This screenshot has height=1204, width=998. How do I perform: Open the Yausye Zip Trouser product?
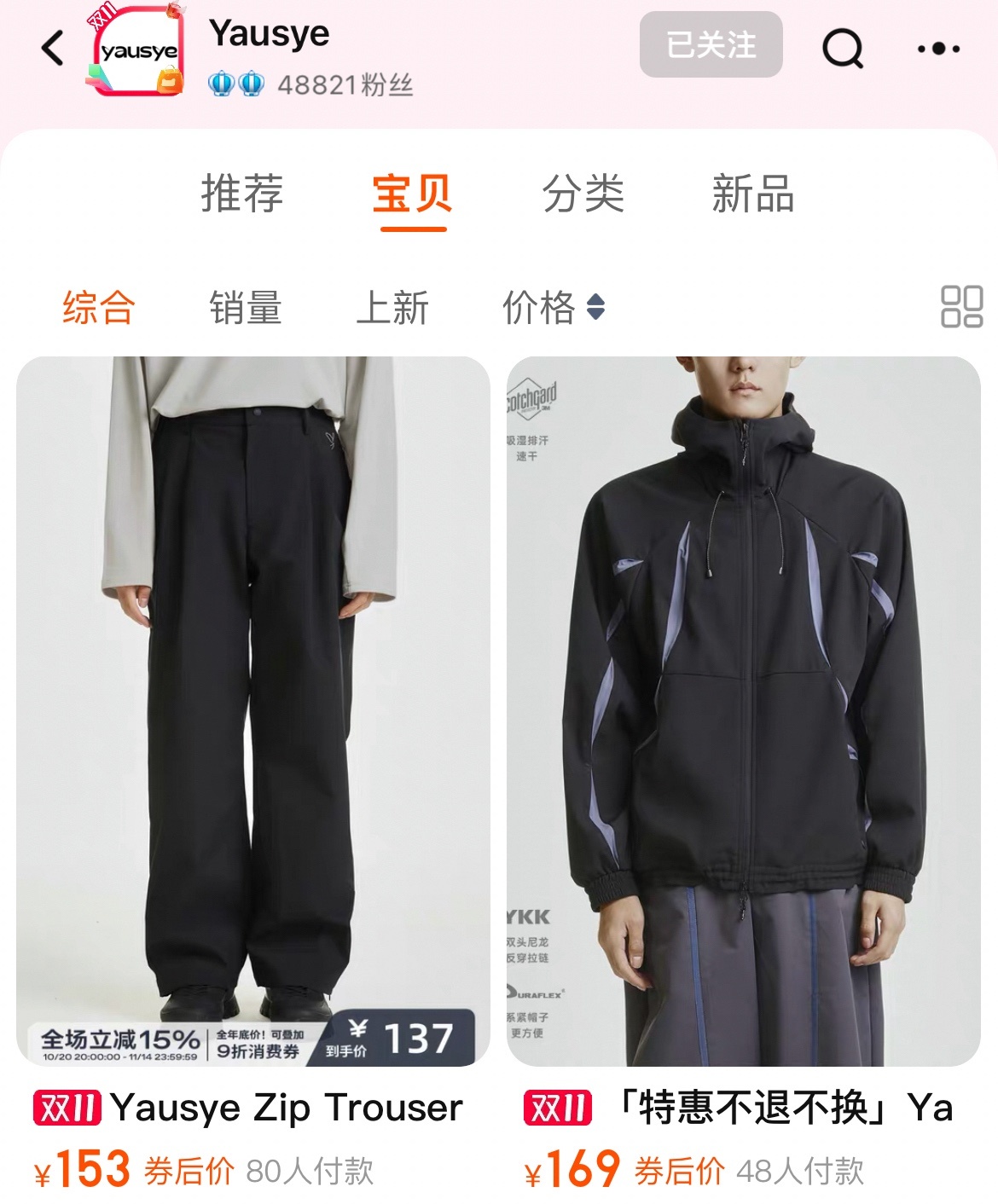(x=253, y=711)
